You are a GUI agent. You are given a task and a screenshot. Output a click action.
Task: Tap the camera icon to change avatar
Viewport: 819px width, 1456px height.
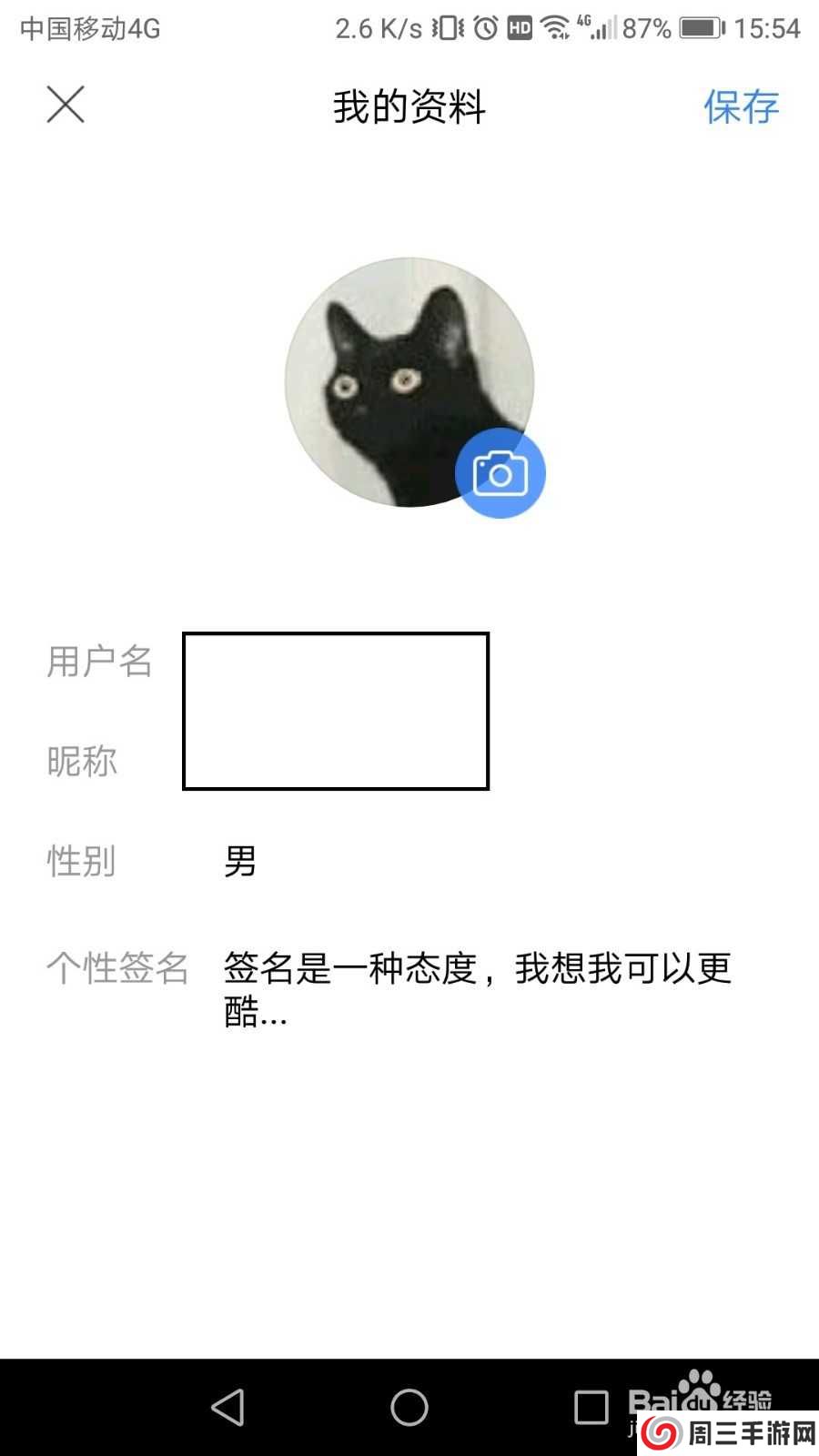500,473
